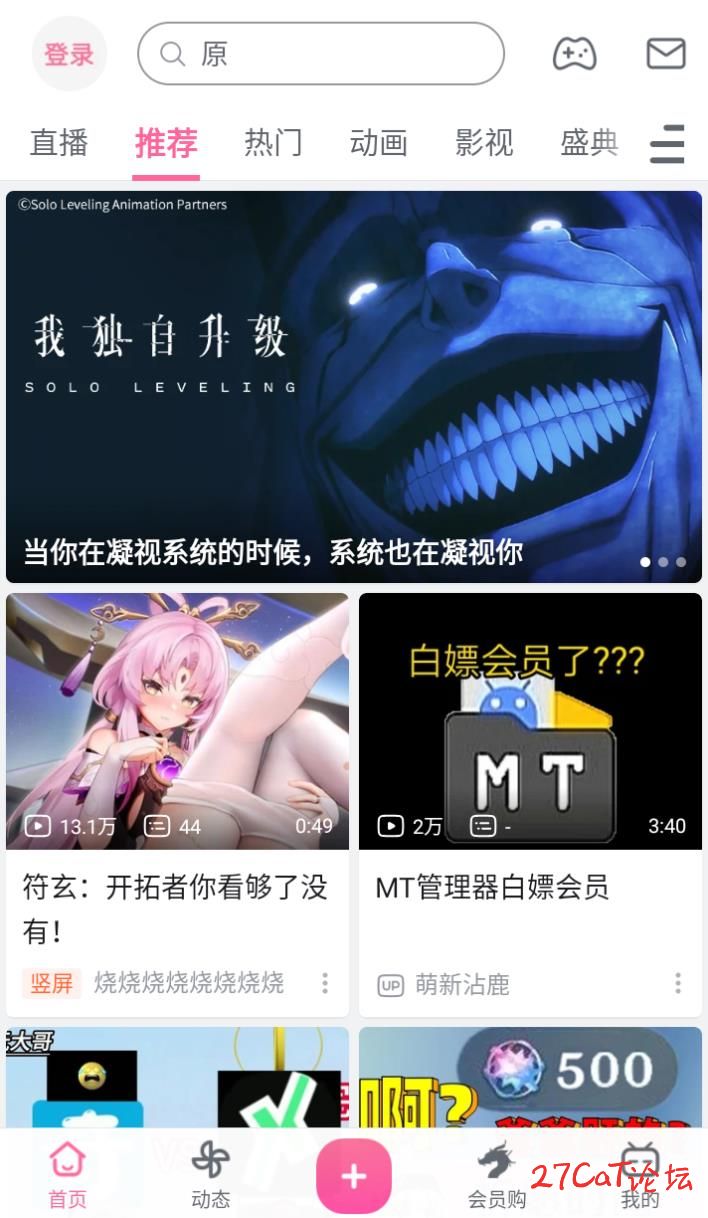Play the 符玄：开拓者你看够了没有 video
Image resolution: width=708 pixels, height=1218 pixels.
pyautogui.click(x=177, y=721)
